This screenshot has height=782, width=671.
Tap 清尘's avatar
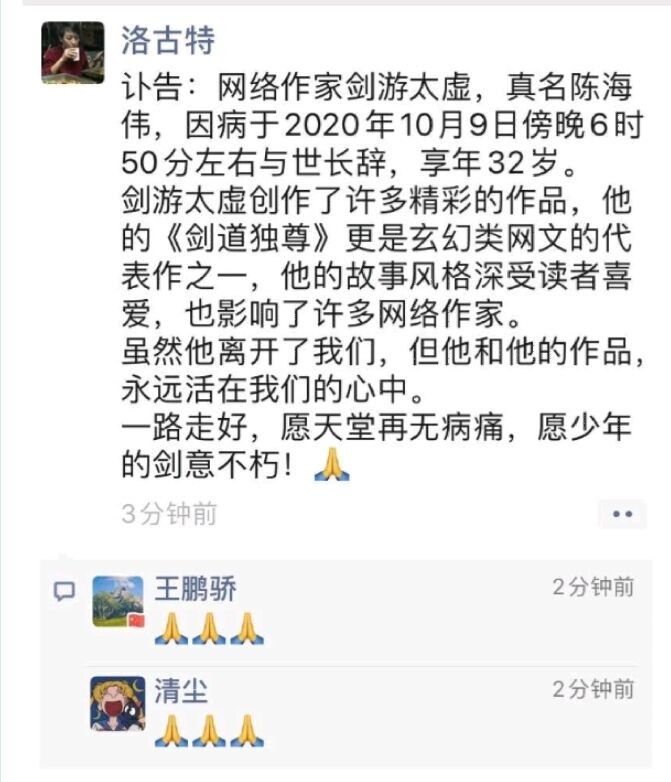coord(119,703)
